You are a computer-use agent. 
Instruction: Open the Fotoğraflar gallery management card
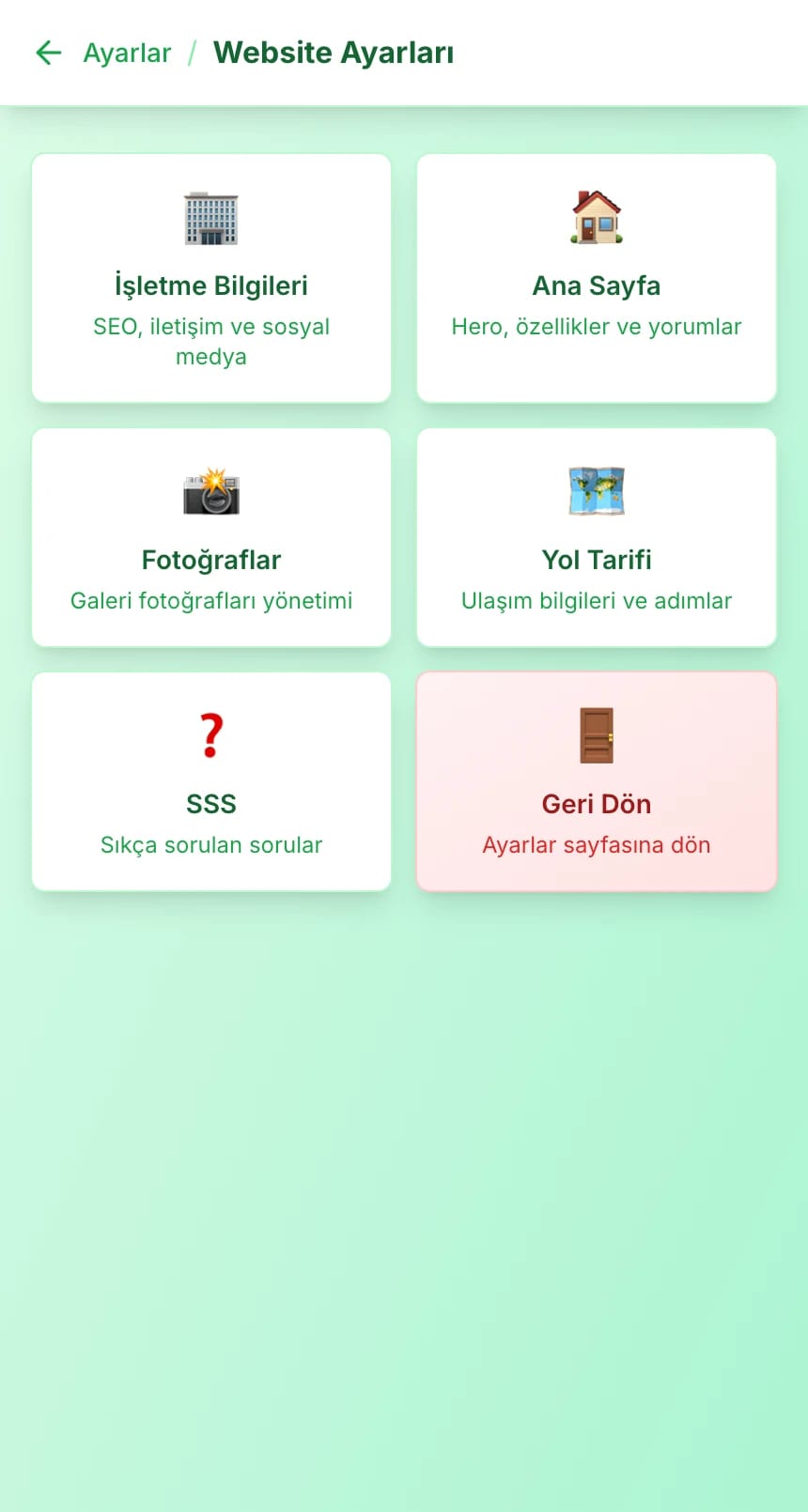[x=211, y=537]
